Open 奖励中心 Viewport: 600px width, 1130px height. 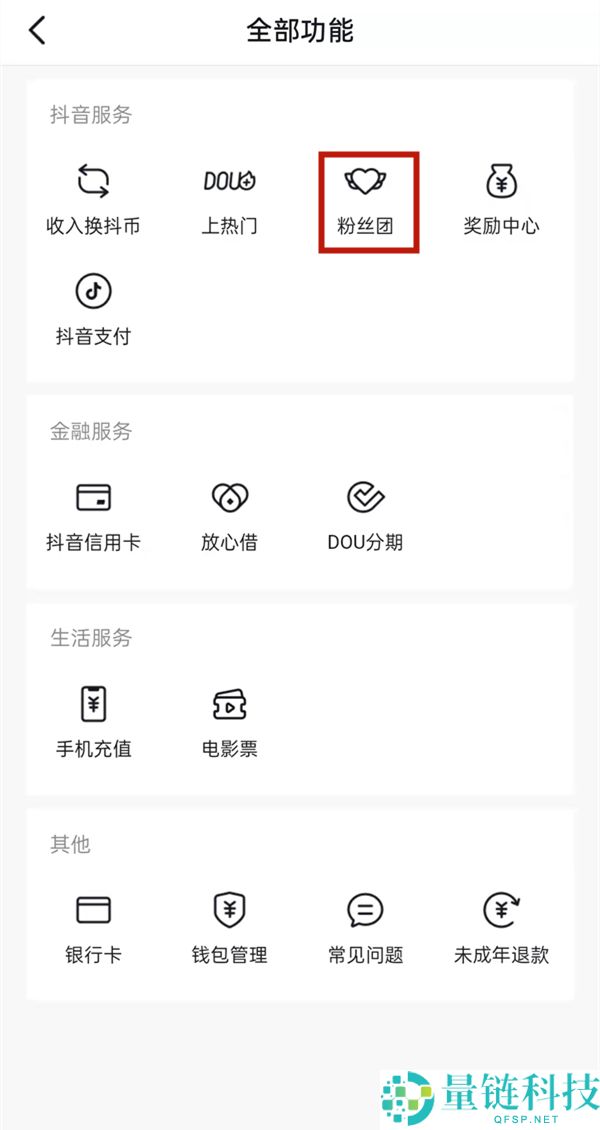(x=501, y=199)
